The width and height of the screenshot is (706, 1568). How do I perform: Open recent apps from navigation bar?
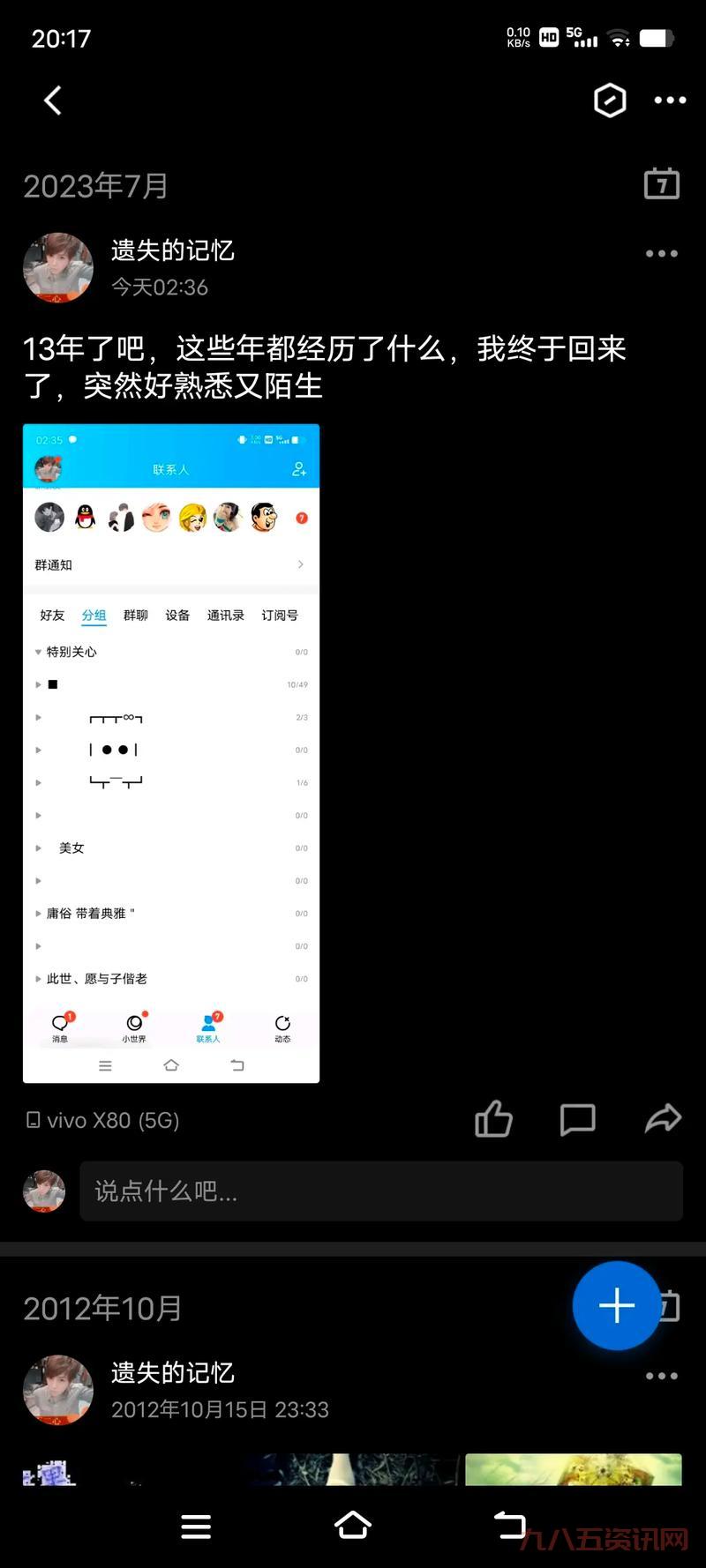tap(196, 1526)
